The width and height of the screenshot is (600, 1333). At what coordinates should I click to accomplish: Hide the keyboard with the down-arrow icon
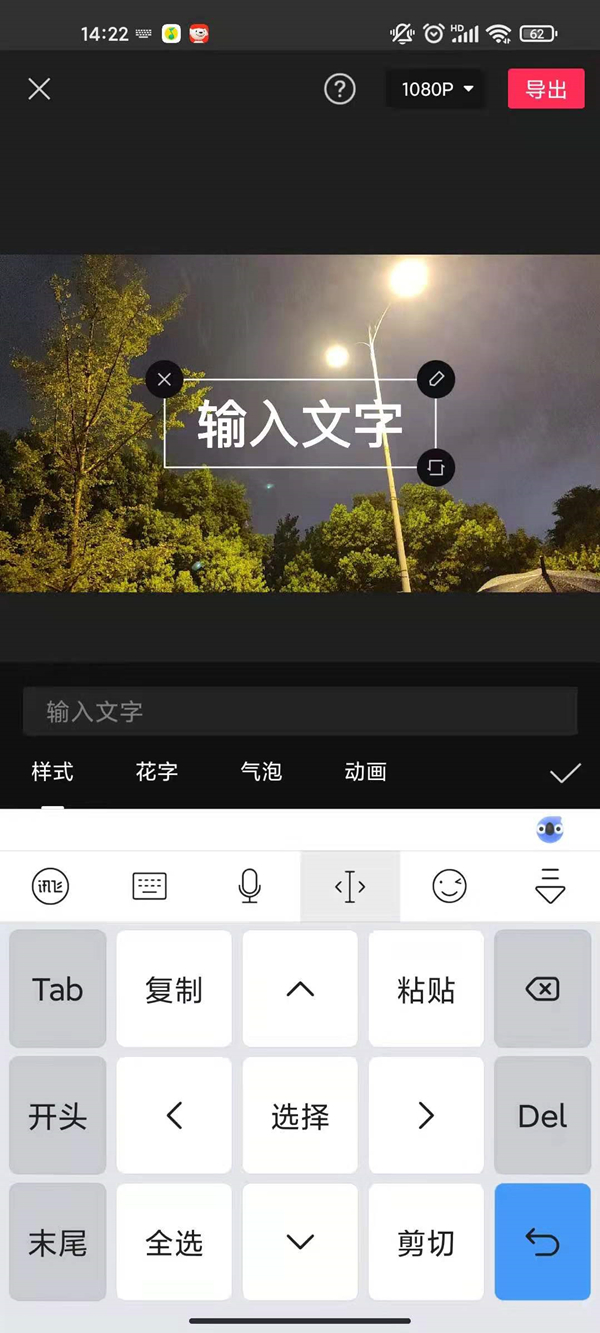[550, 886]
